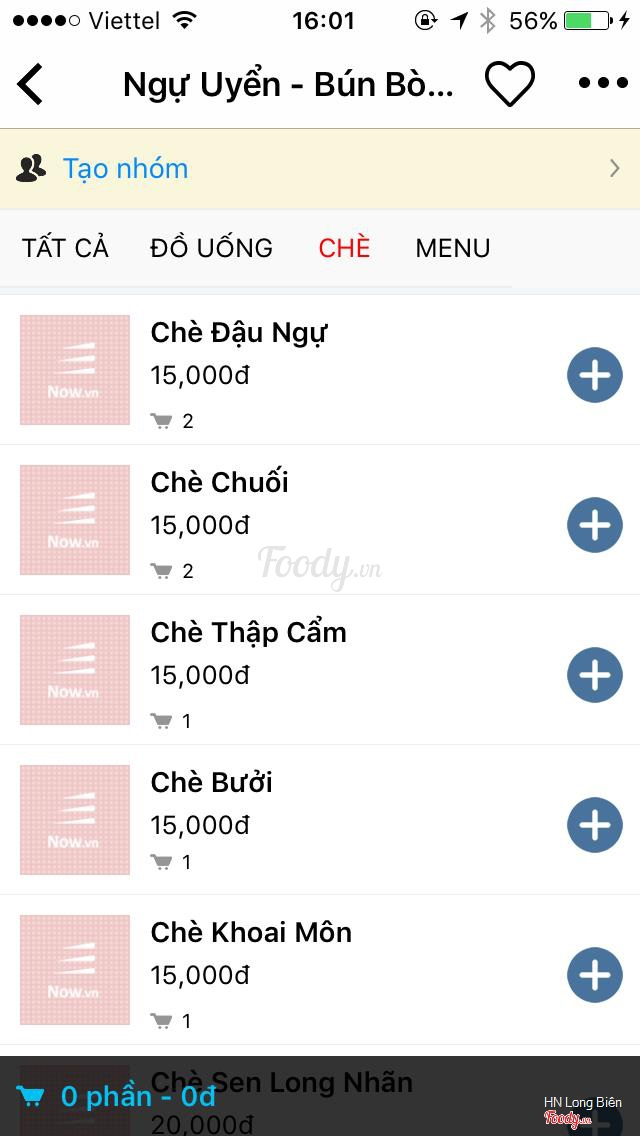Add Chè Đậu Ngự to cart

[594, 375]
